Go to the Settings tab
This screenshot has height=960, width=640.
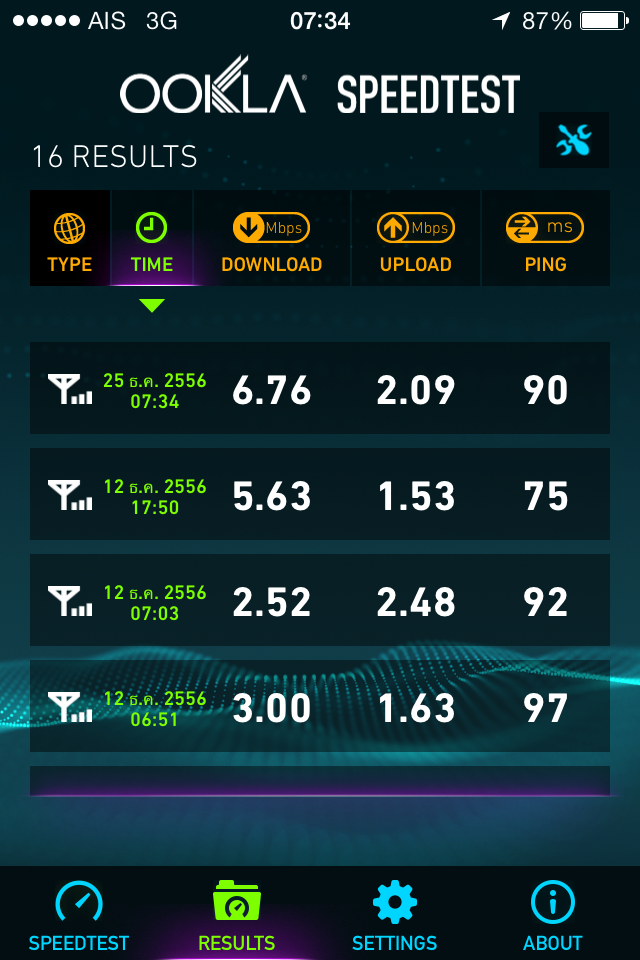[394, 916]
